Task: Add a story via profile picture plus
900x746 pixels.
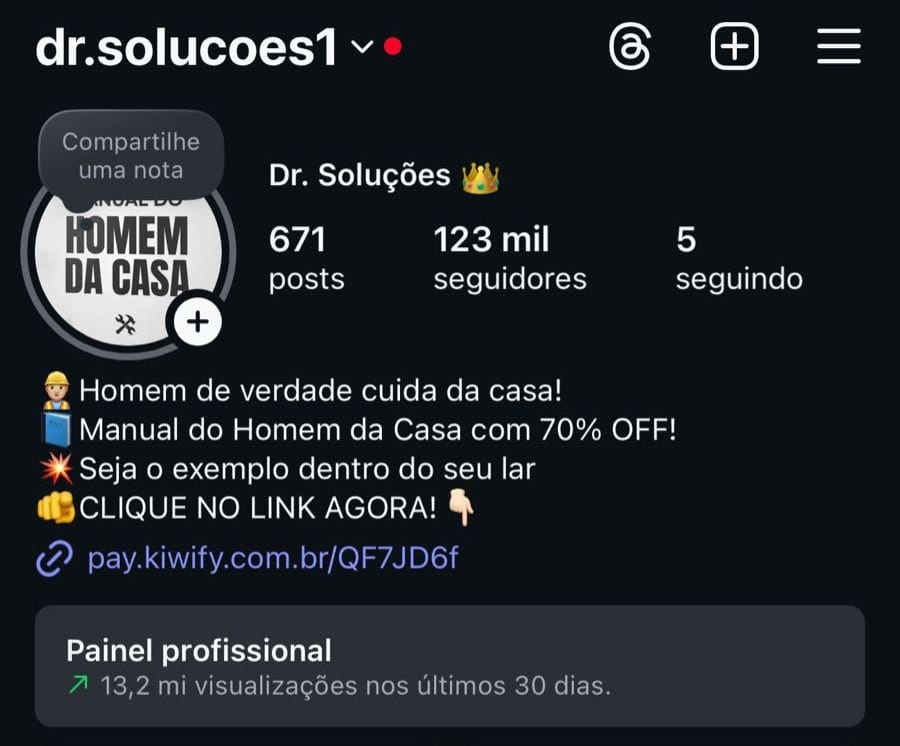Action: [x=198, y=322]
